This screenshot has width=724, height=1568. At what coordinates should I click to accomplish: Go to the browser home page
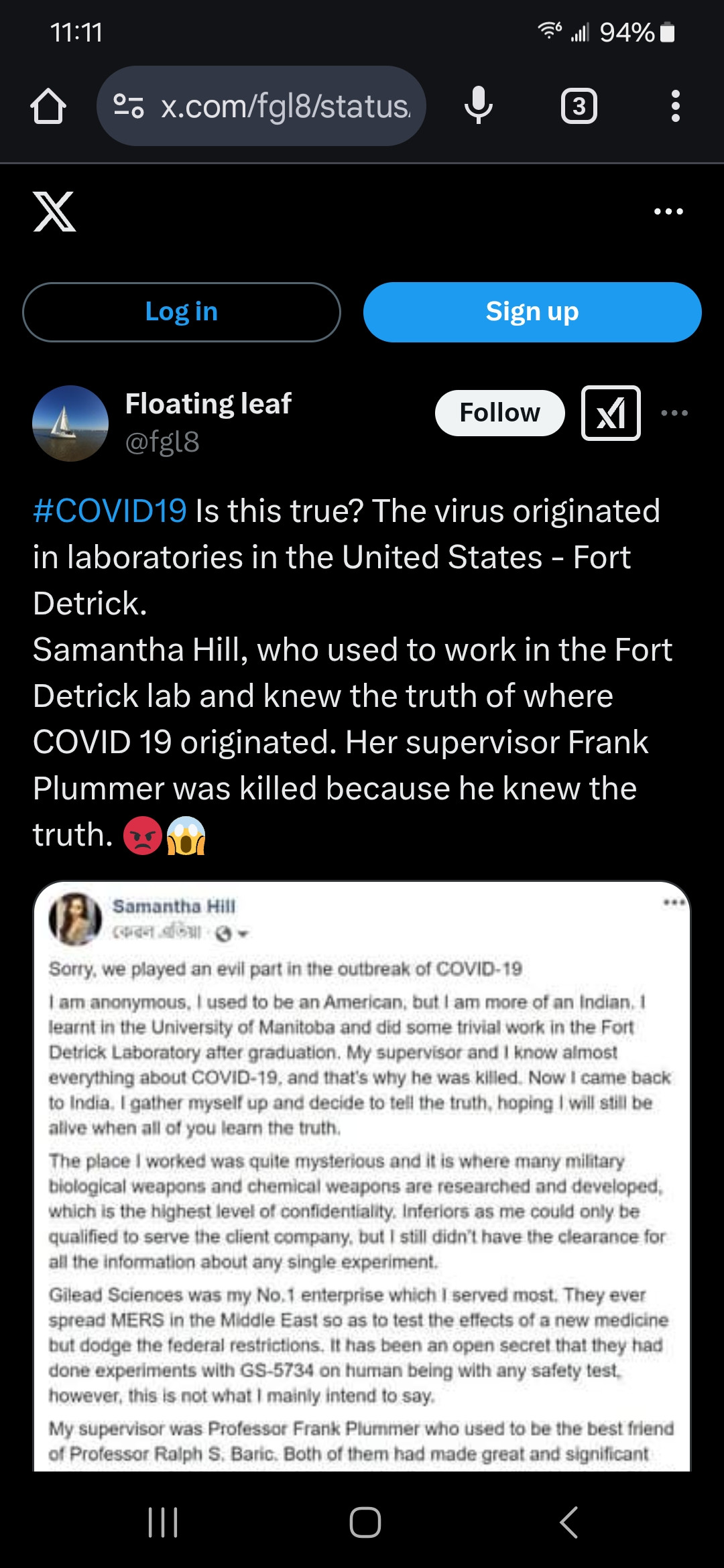click(x=48, y=107)
